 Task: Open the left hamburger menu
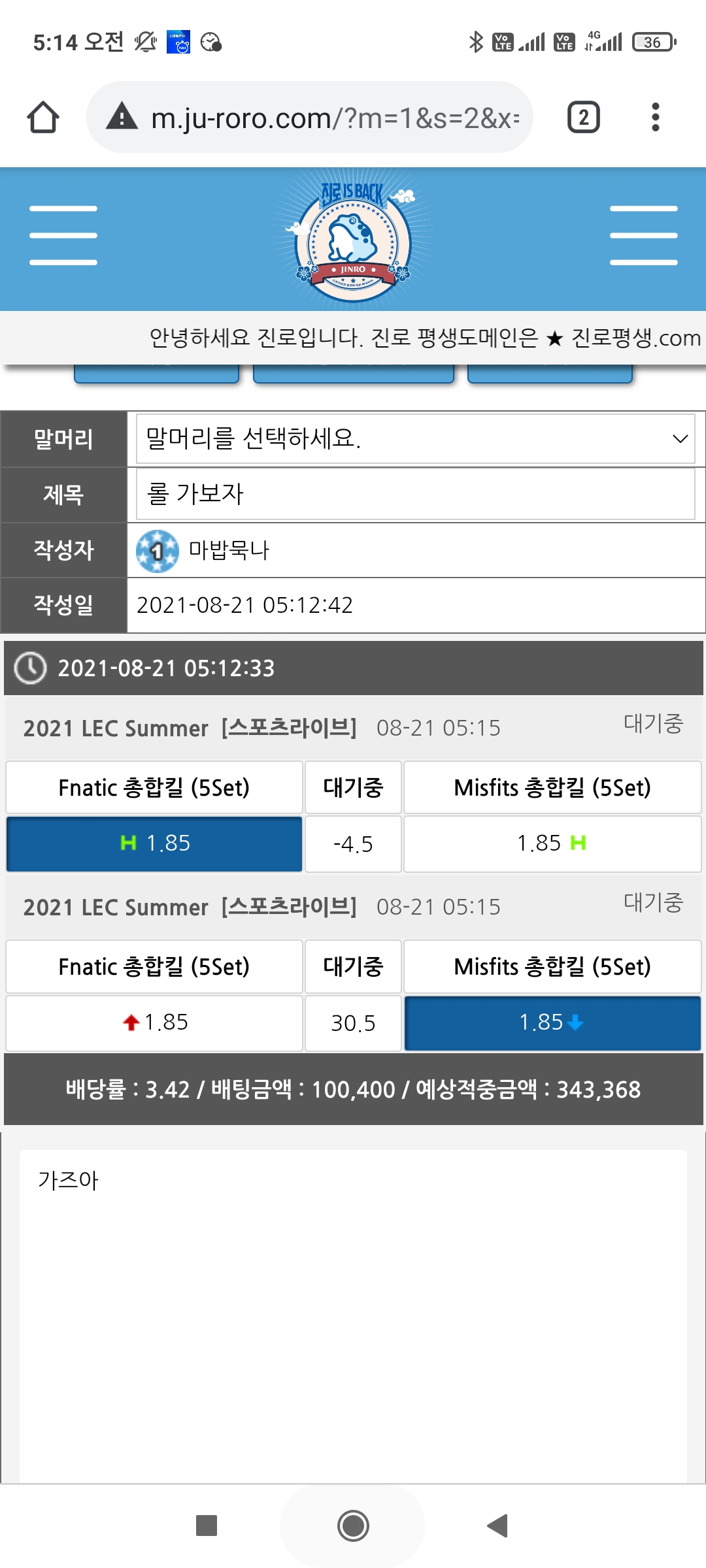click(x=63, y=235)
